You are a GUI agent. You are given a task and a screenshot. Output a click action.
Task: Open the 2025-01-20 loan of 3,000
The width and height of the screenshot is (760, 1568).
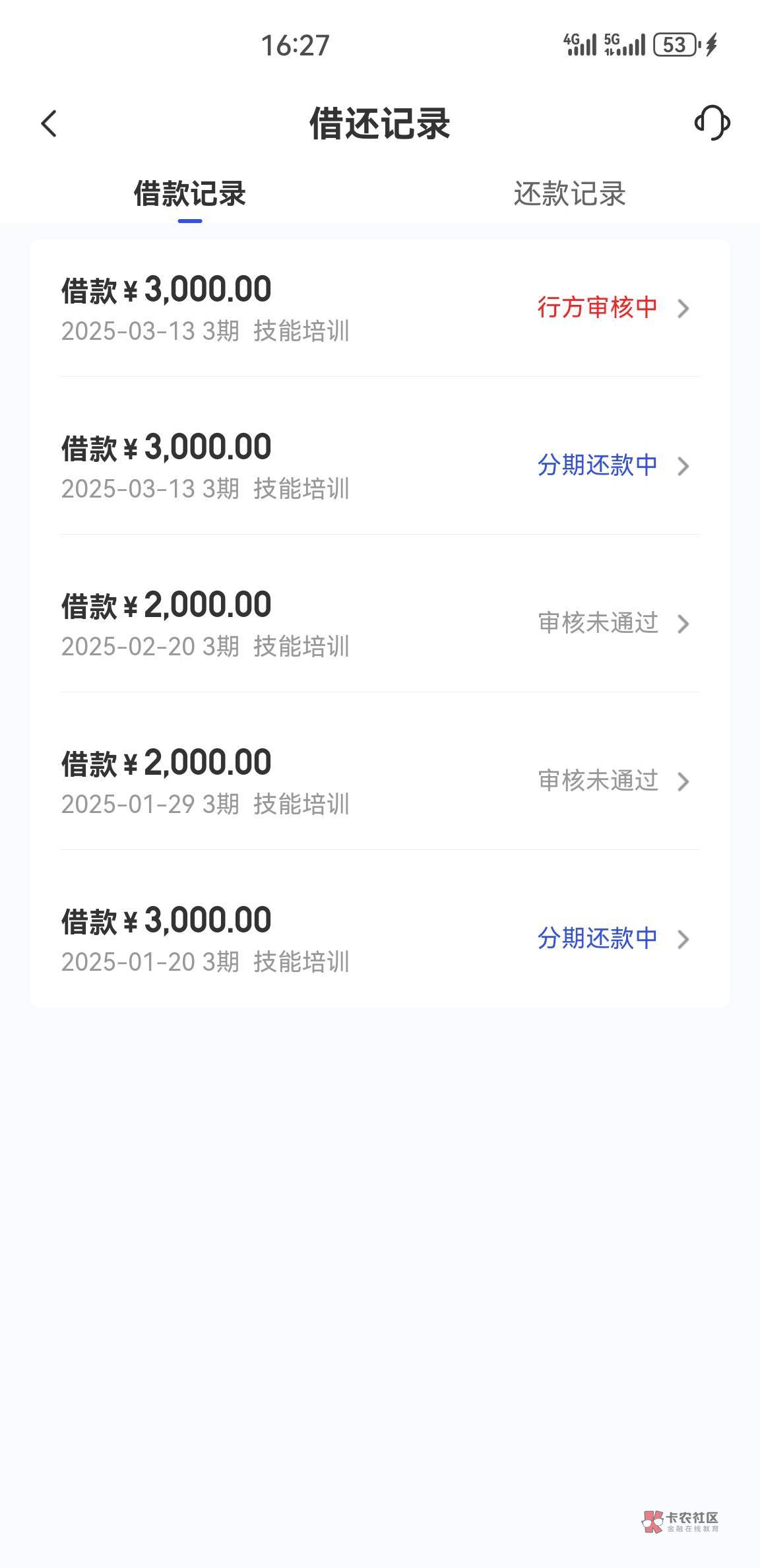click(x=379, y=939)
